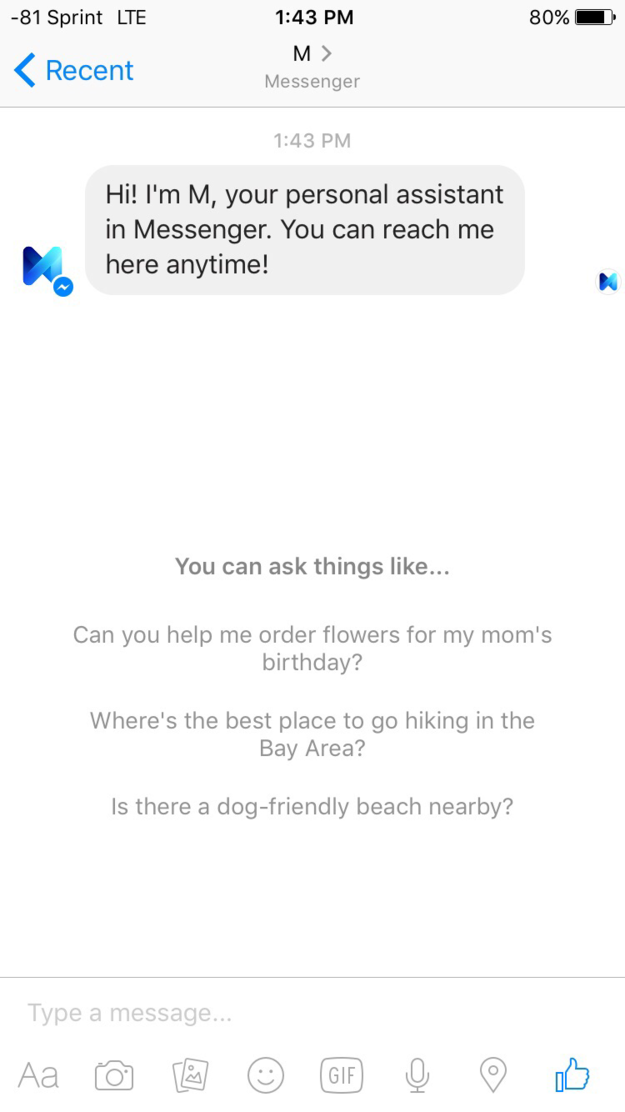The height and width of the screenshot is (1112, 625).
Task: Share your location with the pin icon
Action: [493, 1075]
